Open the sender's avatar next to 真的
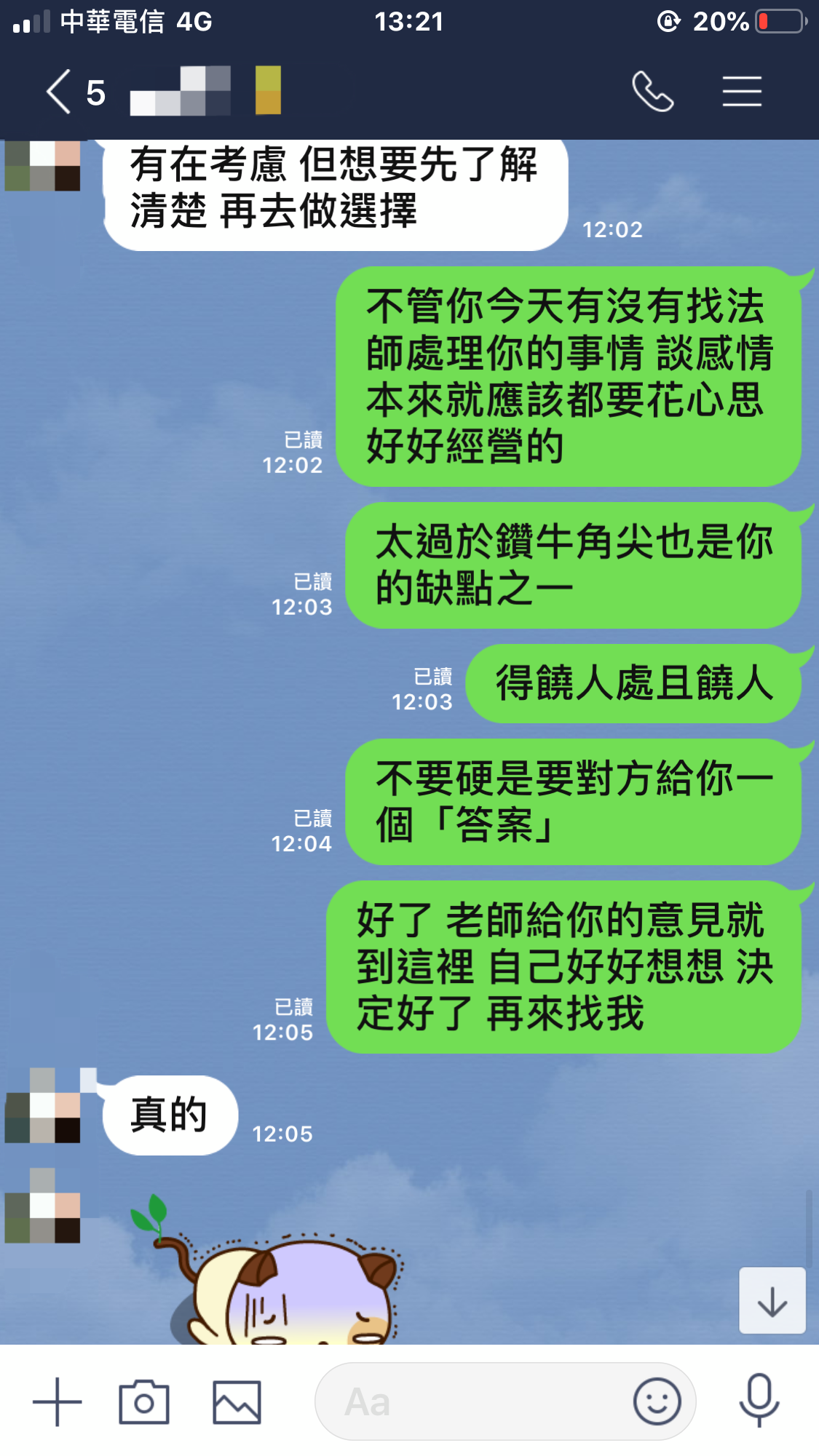The image size is (819, 1456). (x=44, y=1106)
